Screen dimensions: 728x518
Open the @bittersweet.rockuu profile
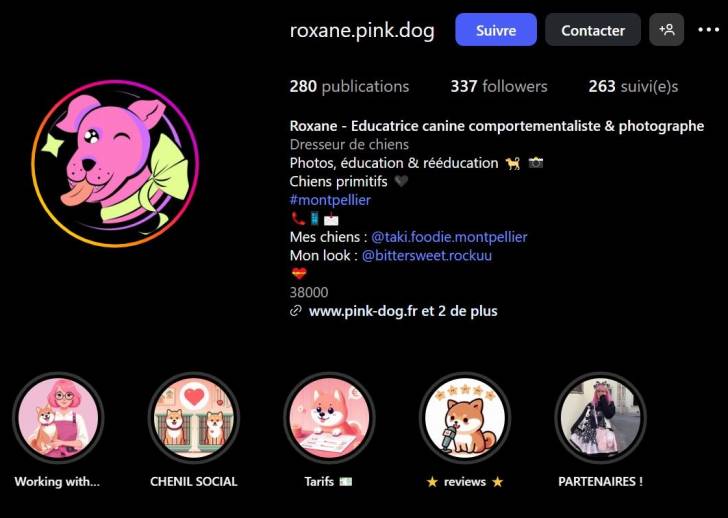tap(426, 255)
